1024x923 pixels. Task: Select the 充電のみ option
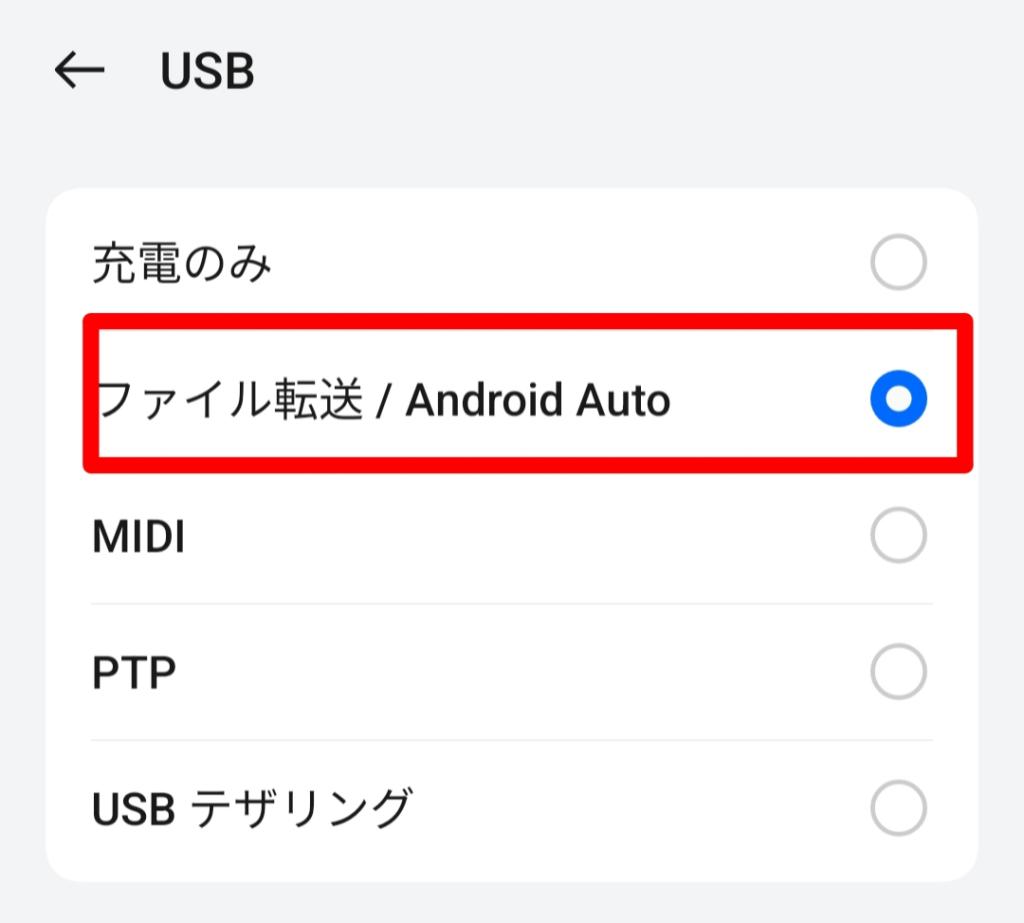pos(897,264)
